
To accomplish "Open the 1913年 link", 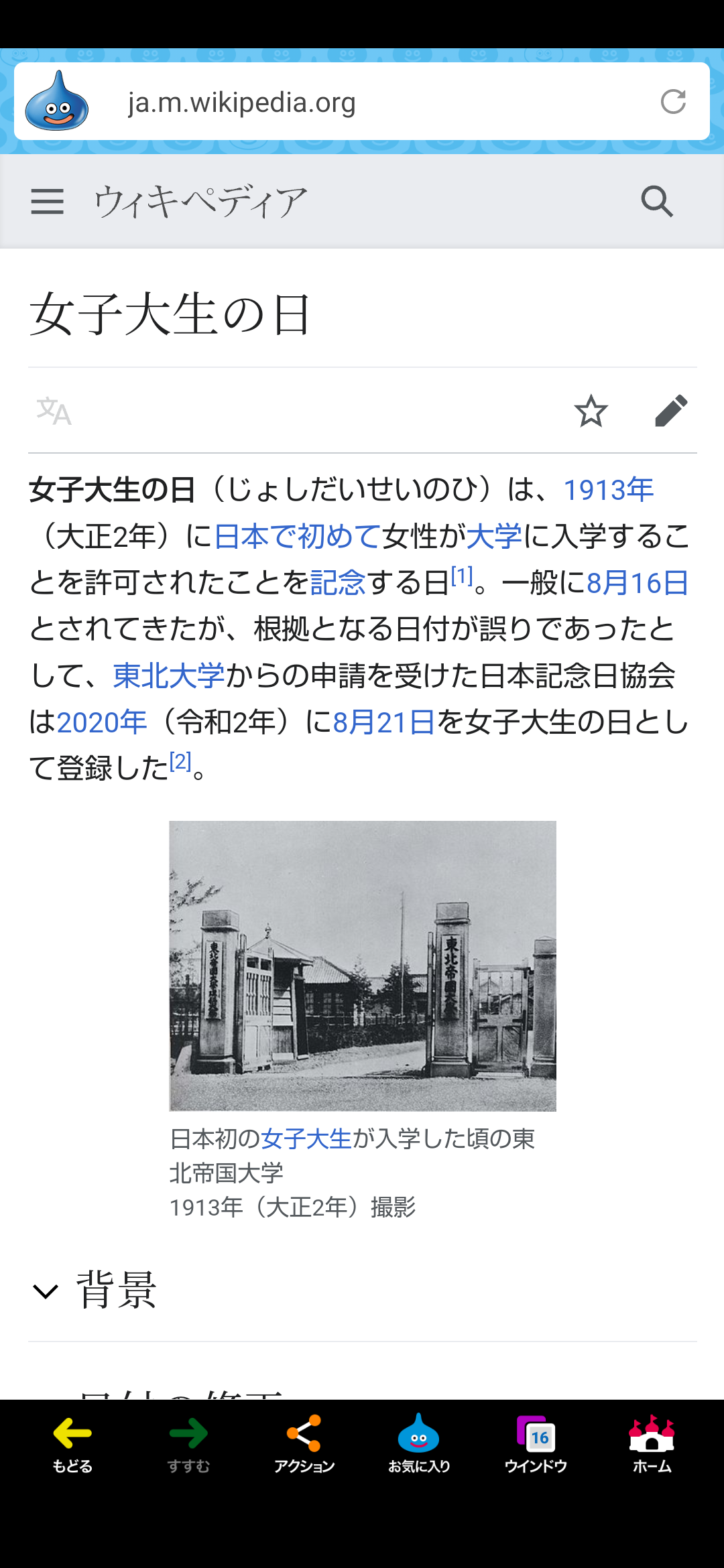I will click(609, 490).
